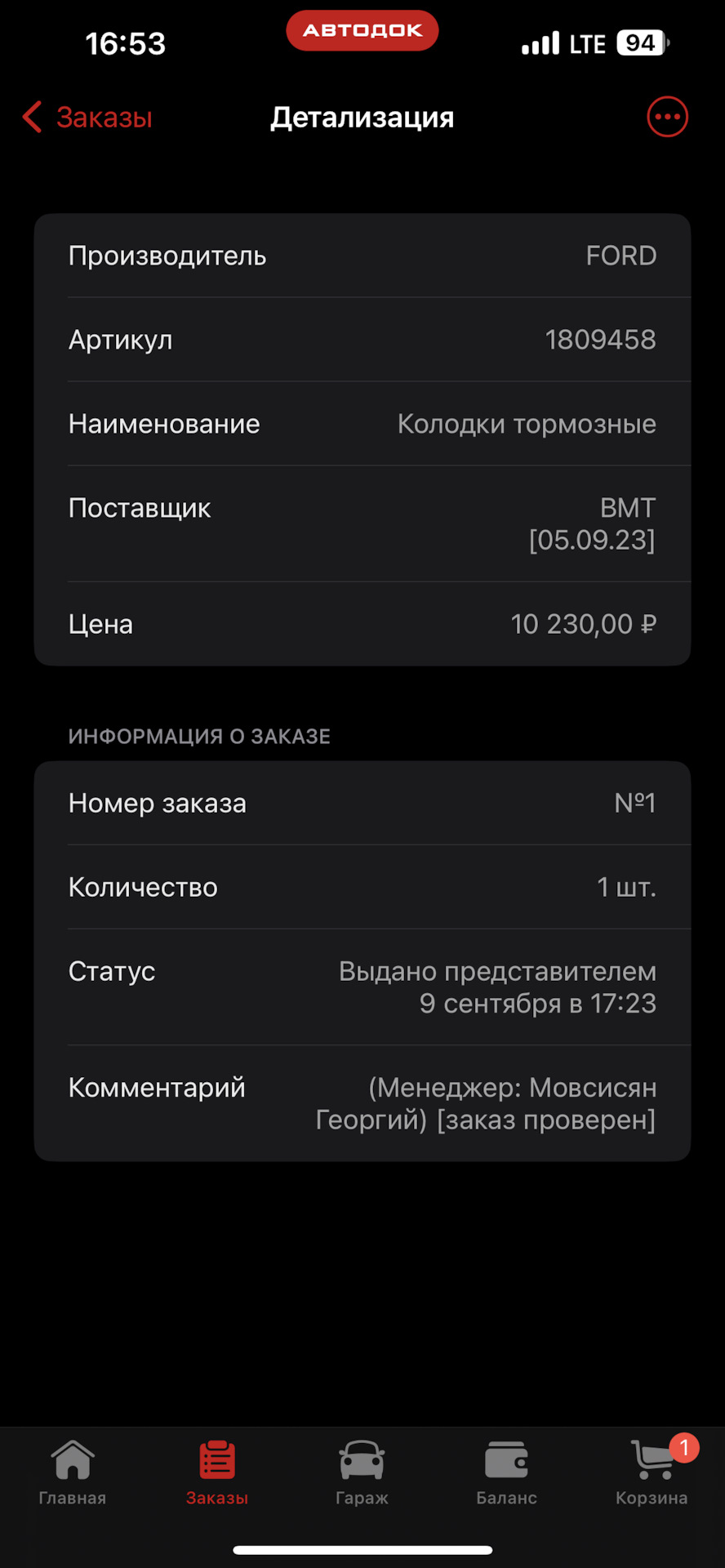Open the Гараж car icon
This screenshot has width=725, height=1568.
click(362, 1470)
